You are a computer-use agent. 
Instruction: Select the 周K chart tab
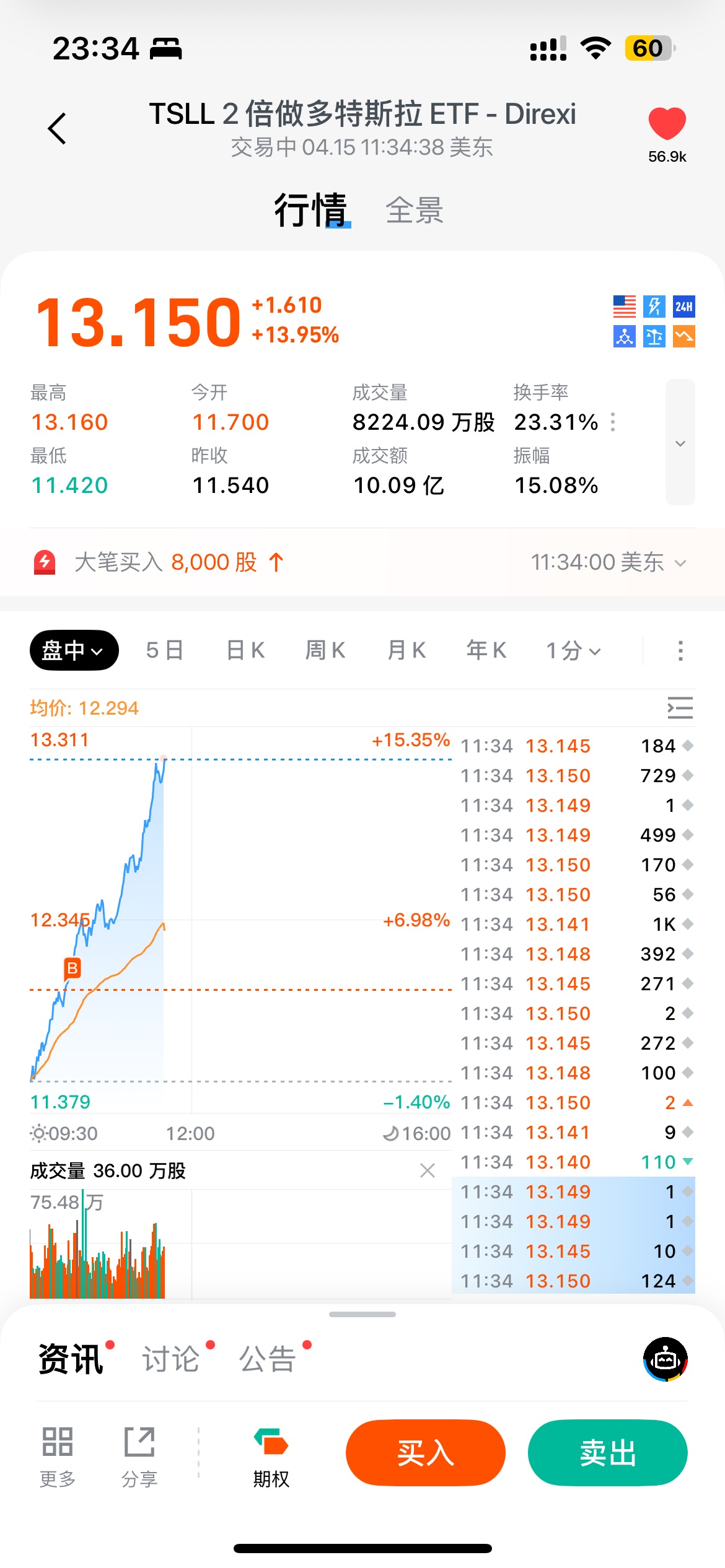click(x=325, y=650)
